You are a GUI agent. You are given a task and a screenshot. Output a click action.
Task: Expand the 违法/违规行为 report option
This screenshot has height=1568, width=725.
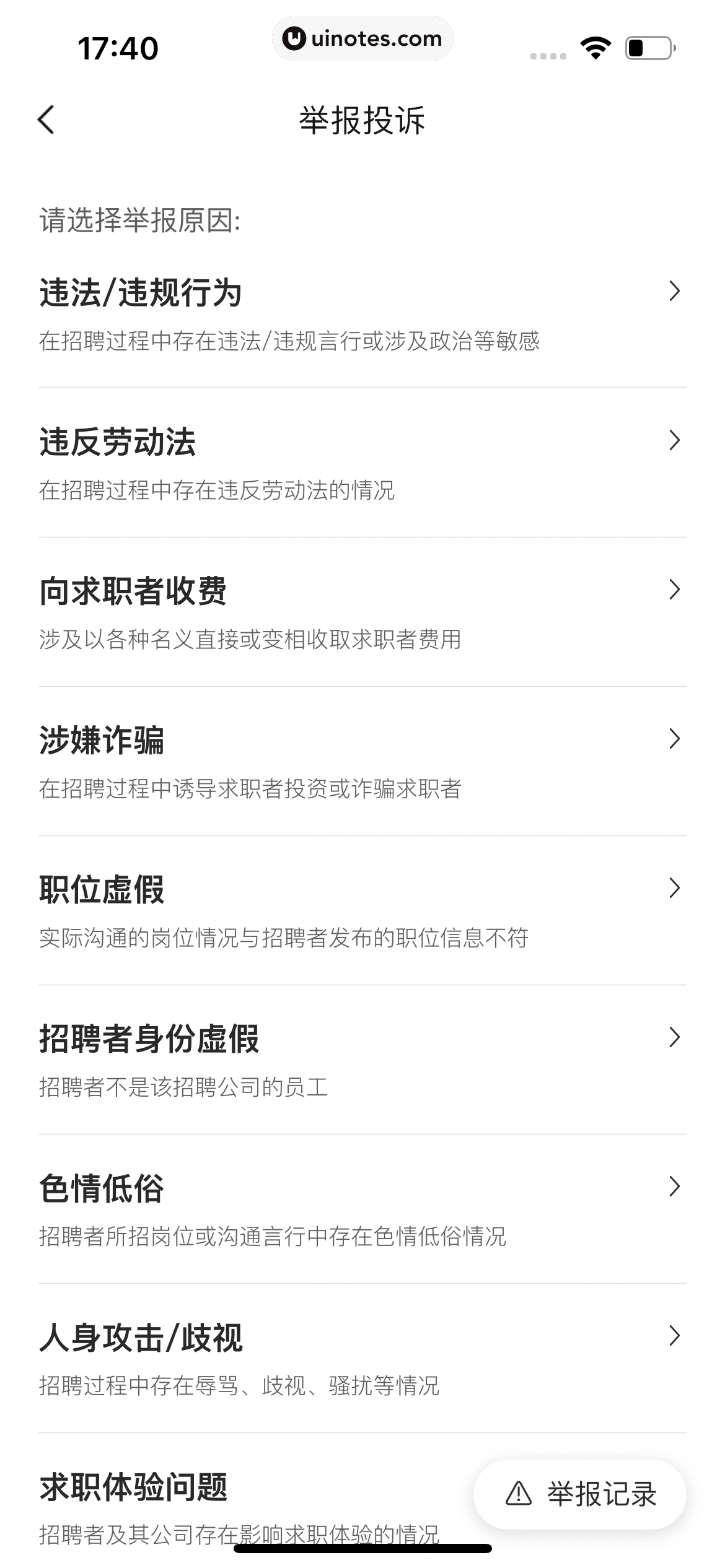(x=362, y=291)
